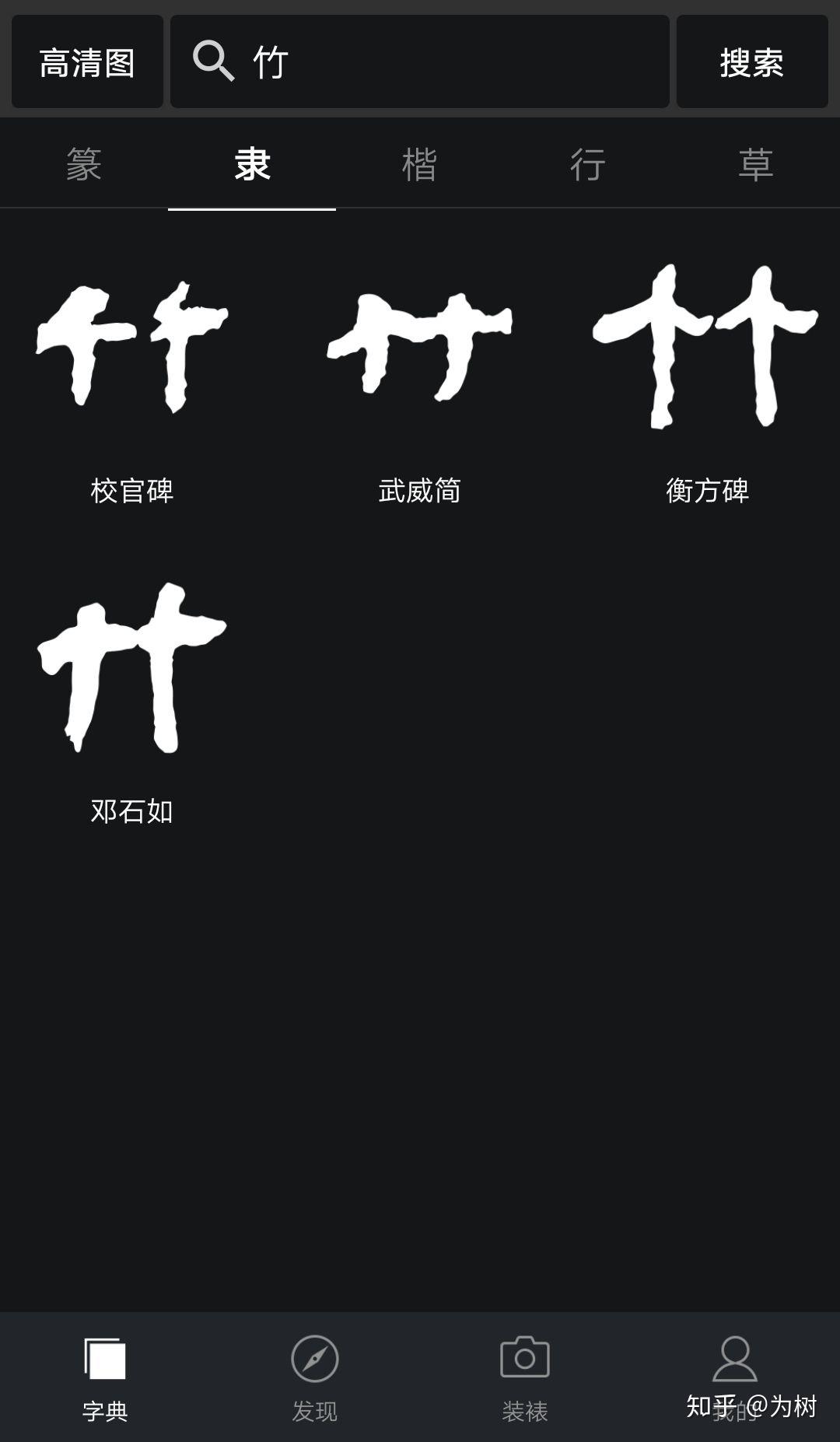Switch to the 篆 seal script tab
The image size is (840, 1442).
(83, 165)
